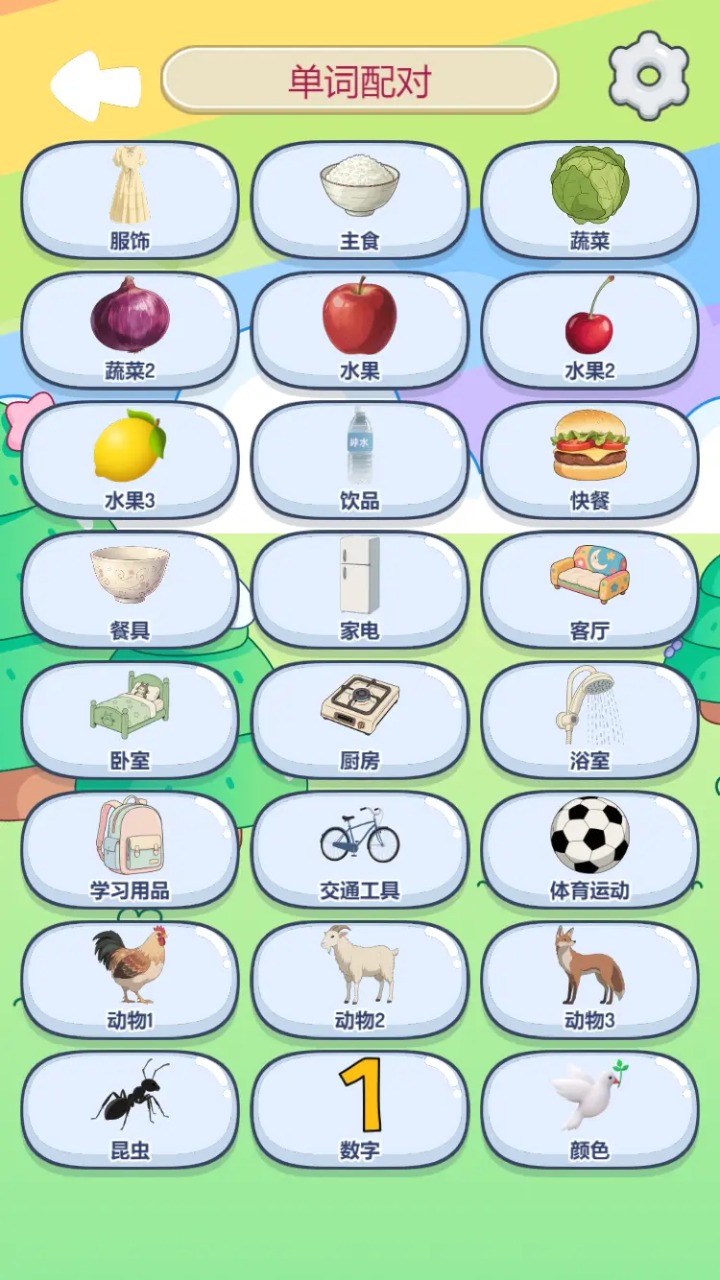Open the 服饰 clothing category
Image resolution: width=720 pixels, height=1280 pixels.
point(131,200)
